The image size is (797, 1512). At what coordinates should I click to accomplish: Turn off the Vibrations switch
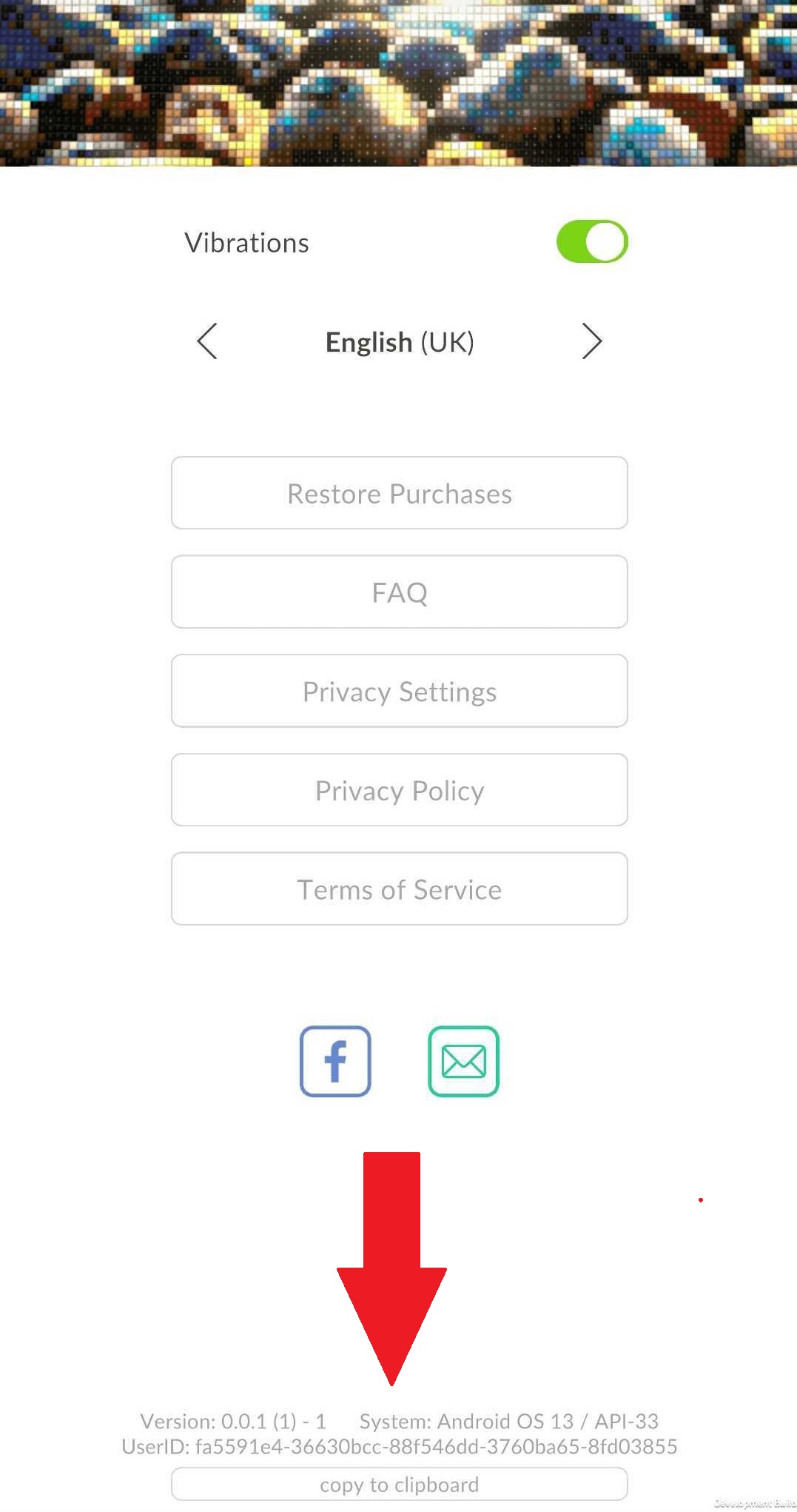point(592,241)
